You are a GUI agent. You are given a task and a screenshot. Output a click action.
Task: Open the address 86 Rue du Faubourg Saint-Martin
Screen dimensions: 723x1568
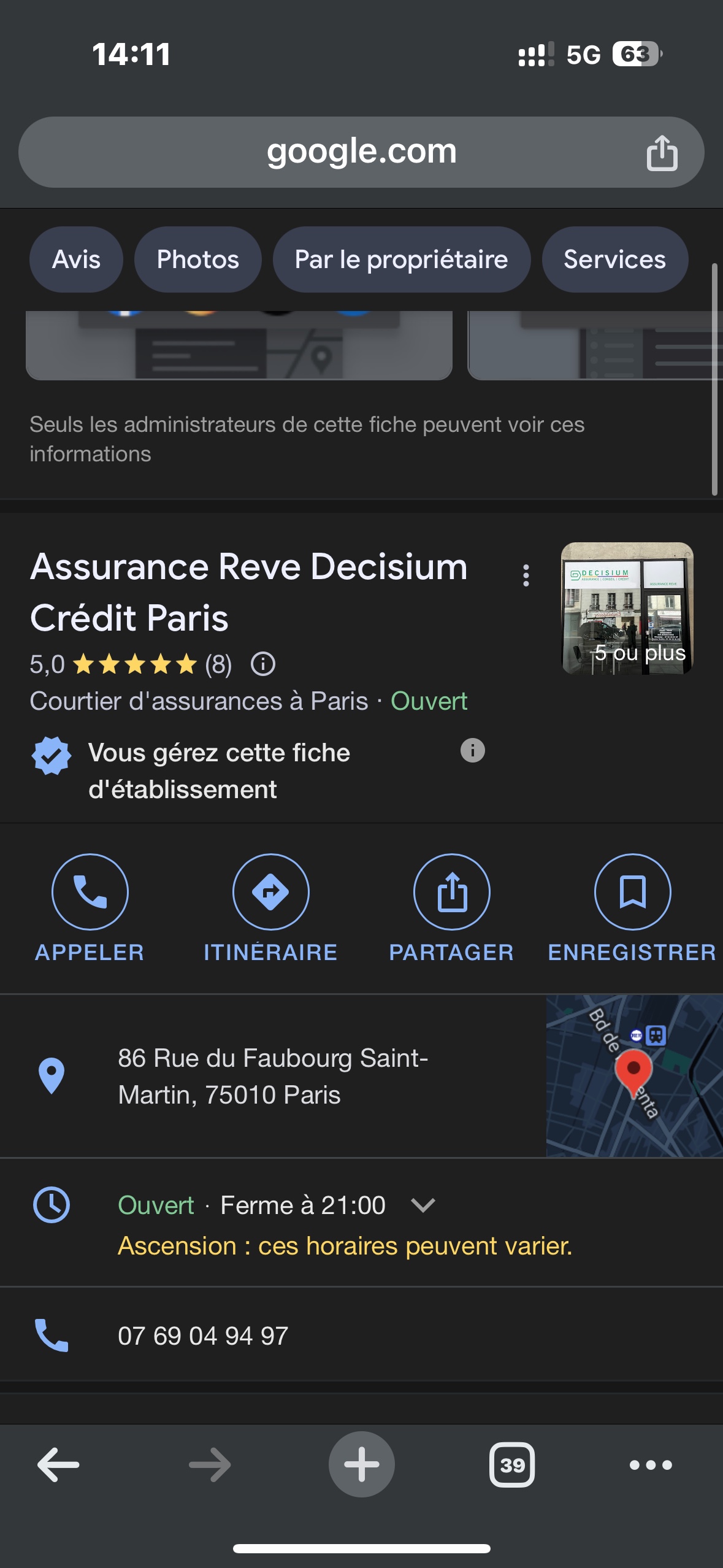click(273, 1076)
